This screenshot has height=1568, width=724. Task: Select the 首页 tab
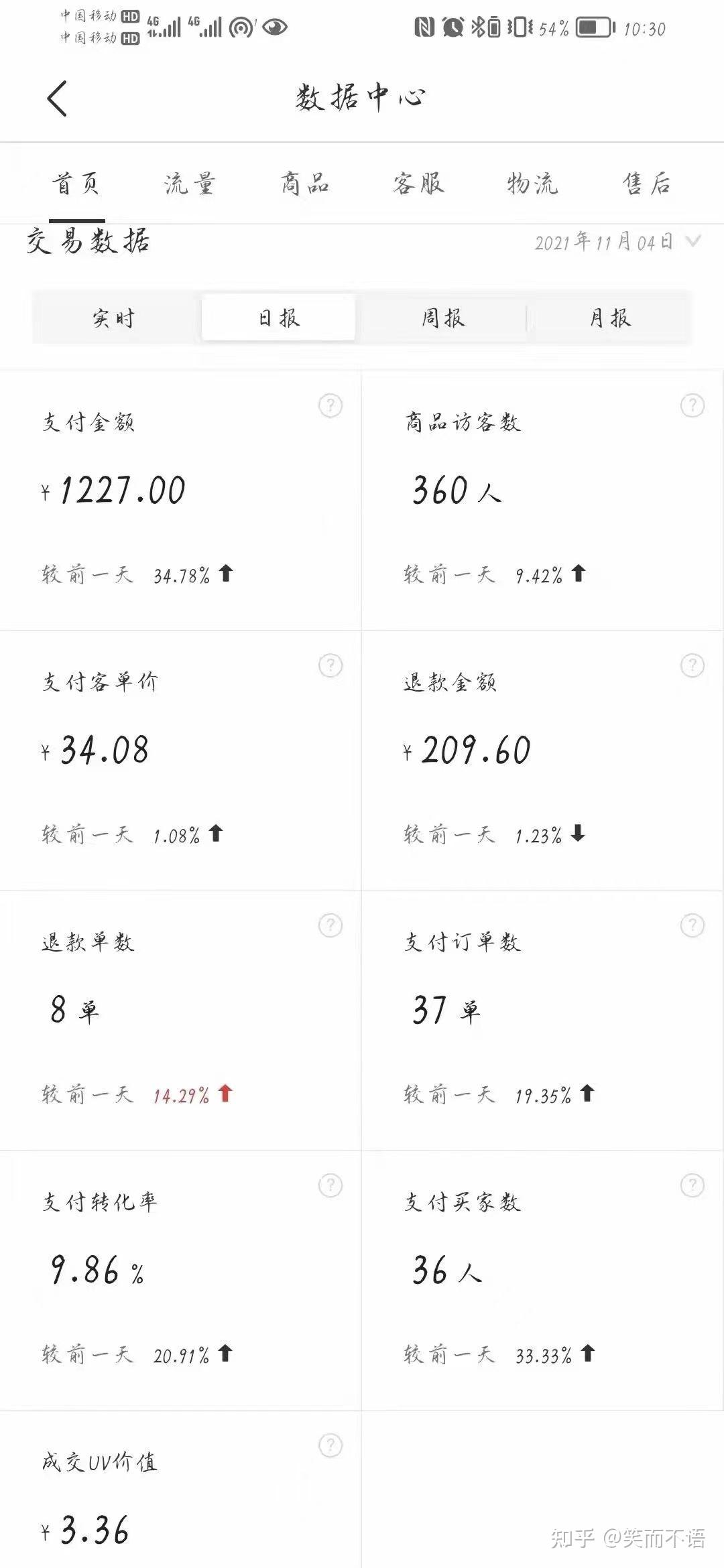coord(76,184)
